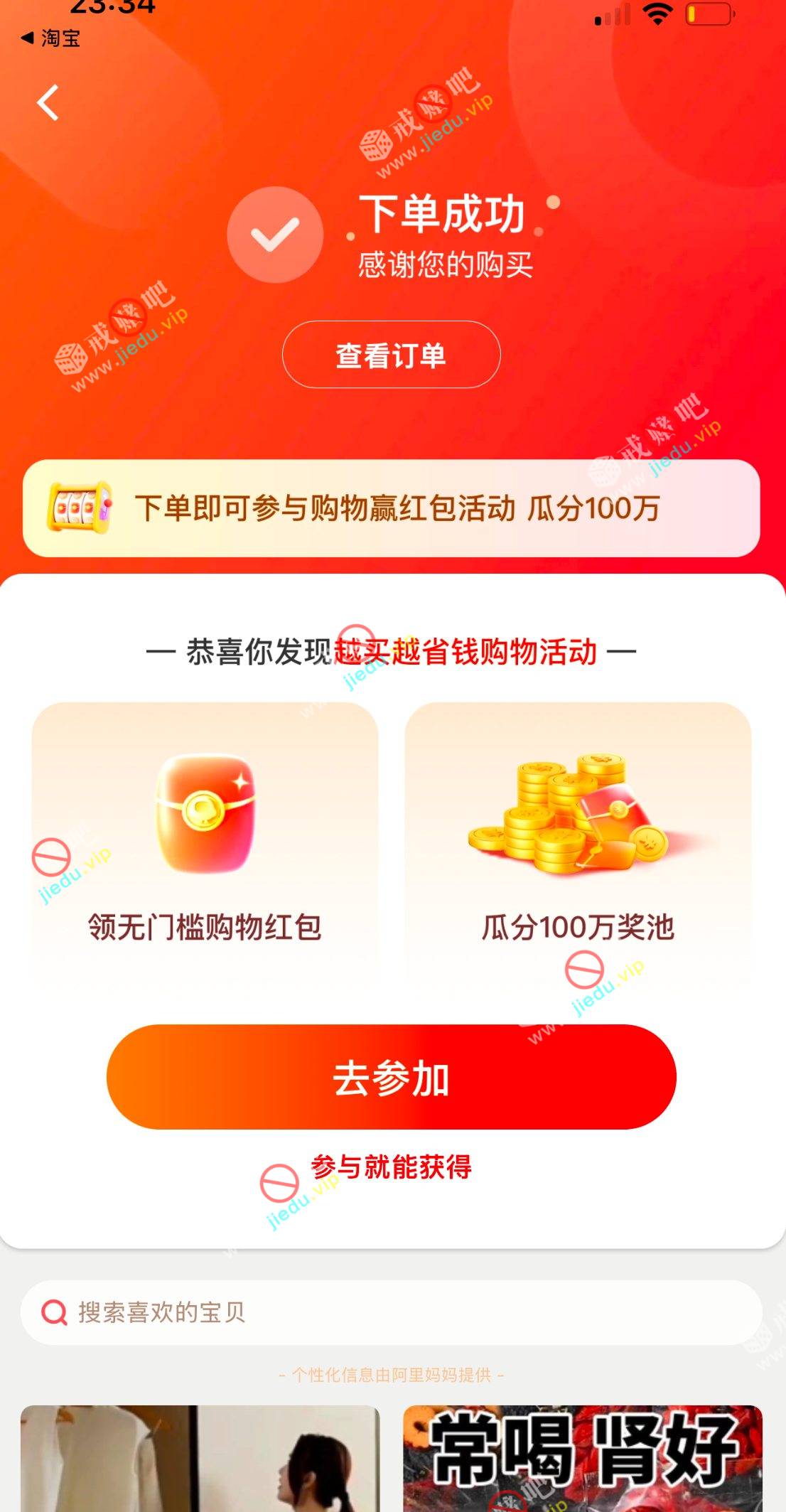
Task: Open the white clothing product tile
Action: pos(200,1457)
